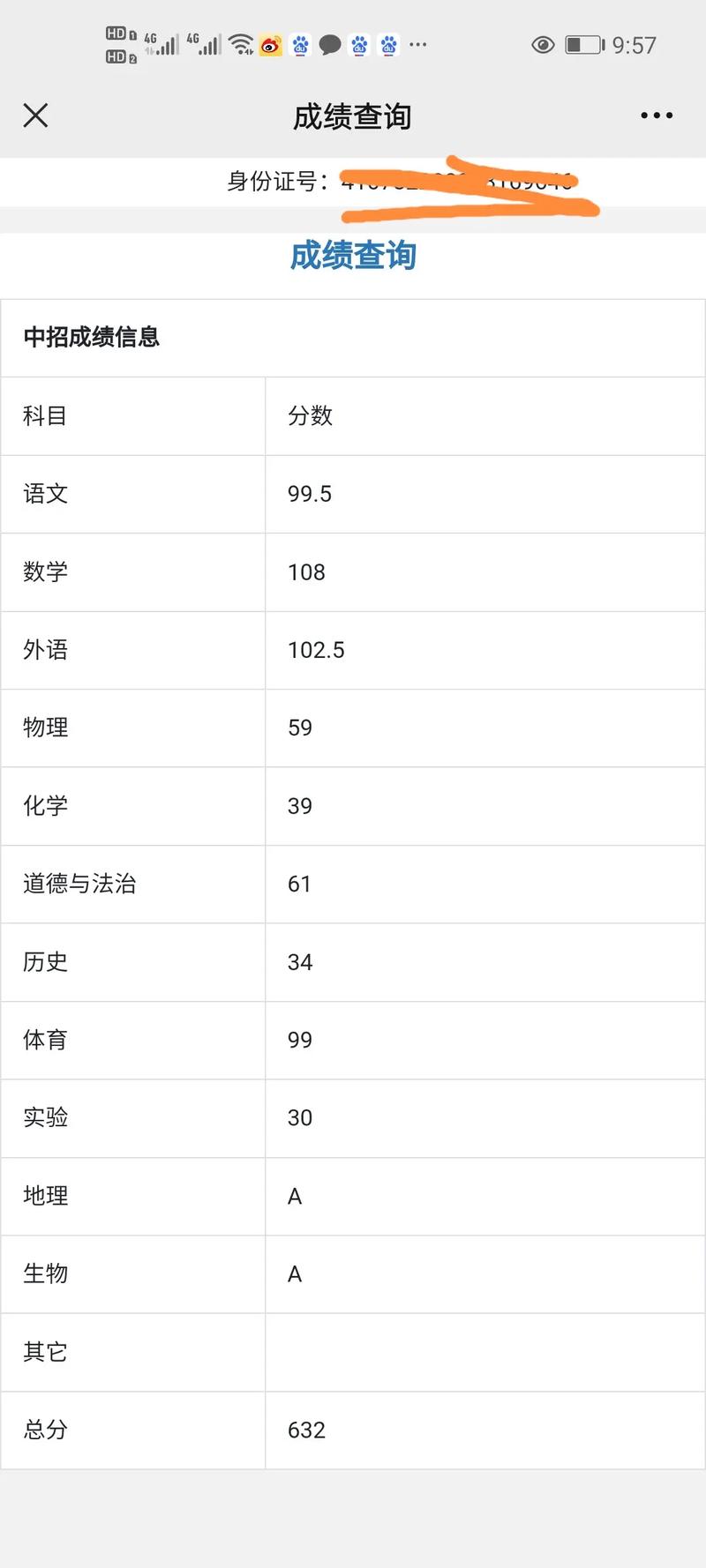Open the three-dot overflow menu
The height and width of the screenshot is (1568, 706).
point(657,116)
